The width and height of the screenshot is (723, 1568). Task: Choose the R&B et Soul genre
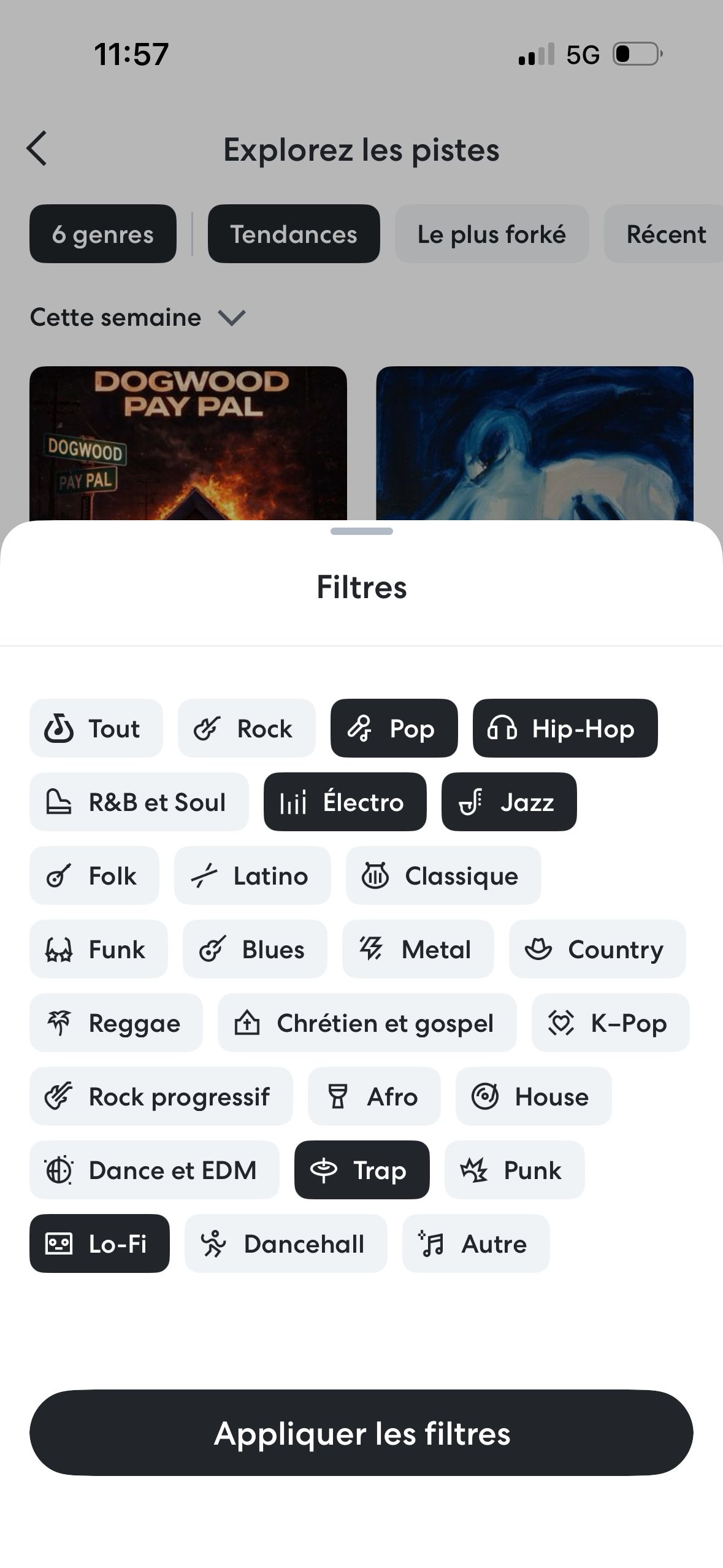pyautogui.click(x=139, y=802)
